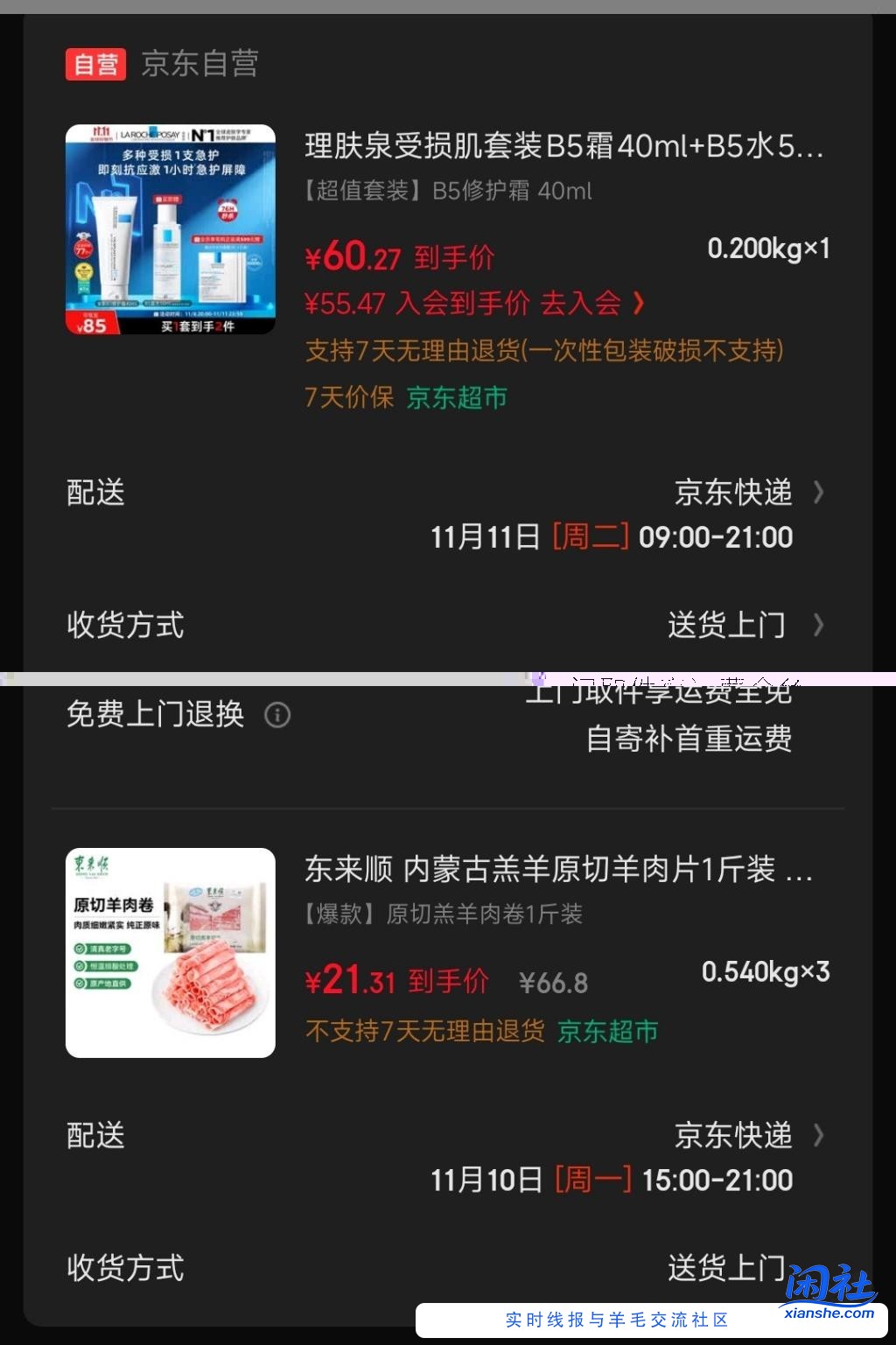Select the 11月11日 周二 delivery time

pos(612,537)
